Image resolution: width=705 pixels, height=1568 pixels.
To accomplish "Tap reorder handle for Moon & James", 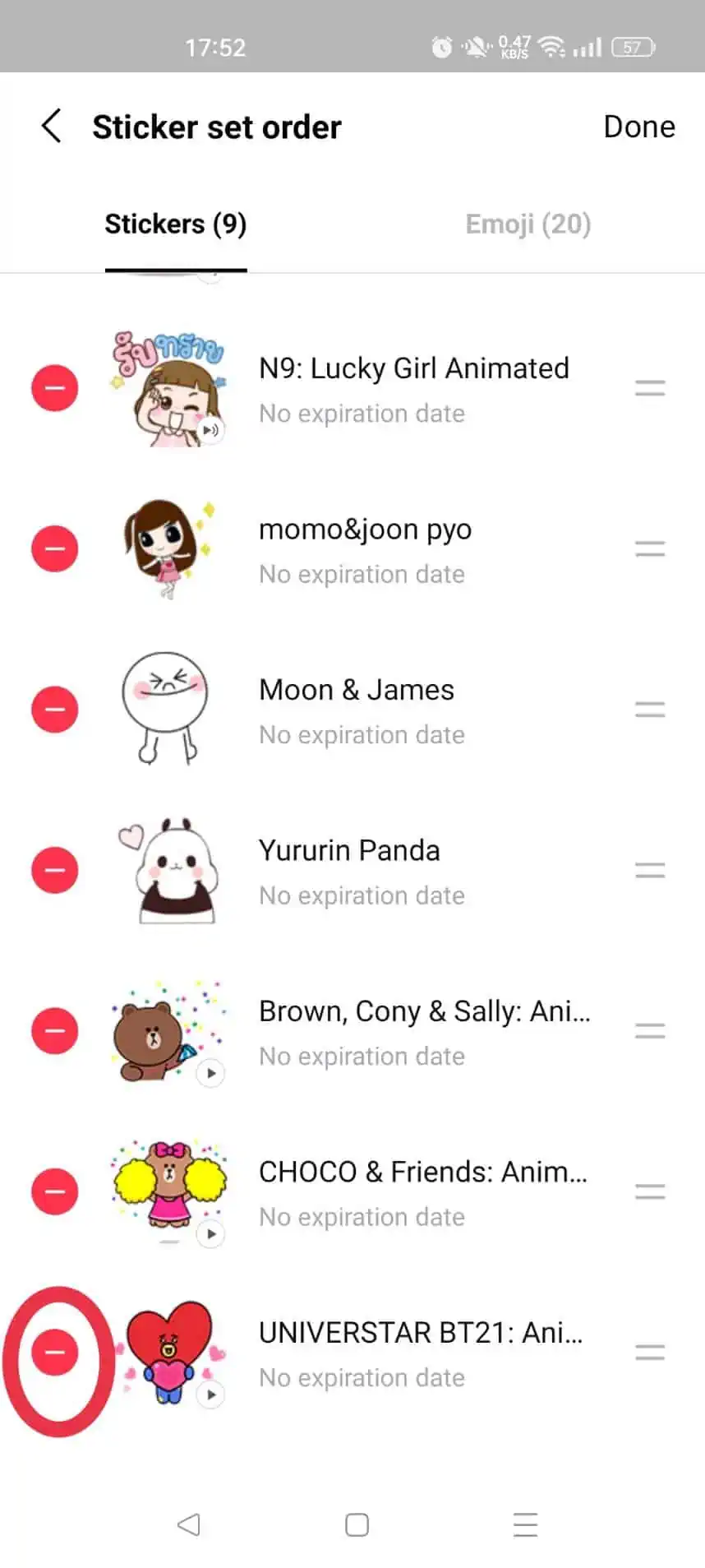I will (x=649, y=710).
